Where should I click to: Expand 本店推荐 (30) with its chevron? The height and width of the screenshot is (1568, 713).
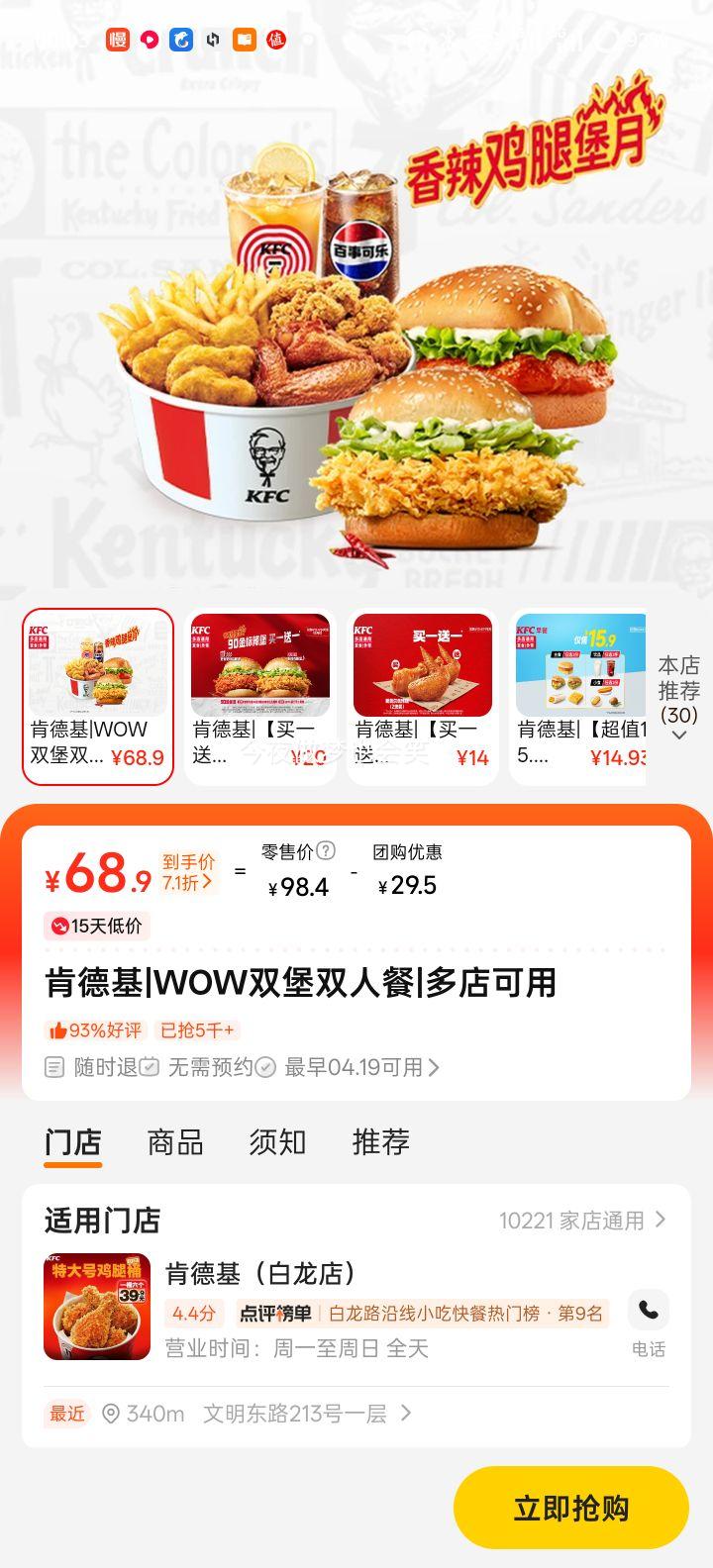coord(678,697)
